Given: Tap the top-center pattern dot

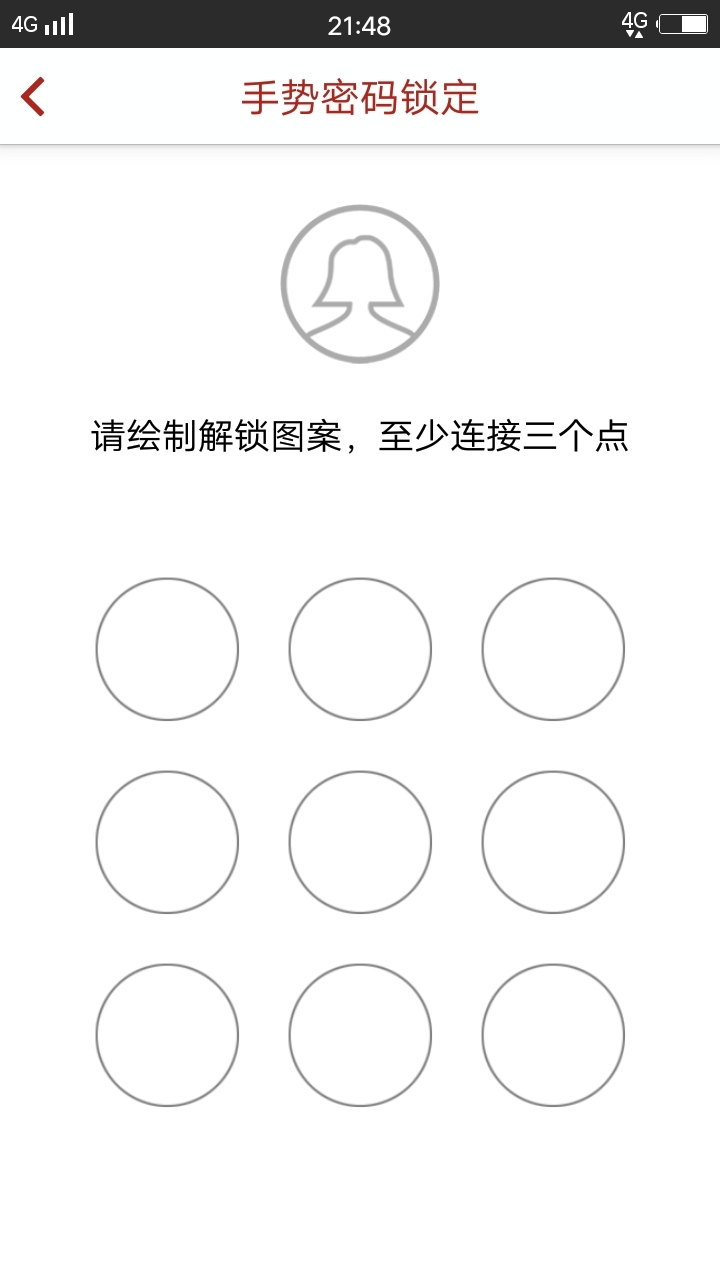Looking at the screenshot, I should (360, 649).
